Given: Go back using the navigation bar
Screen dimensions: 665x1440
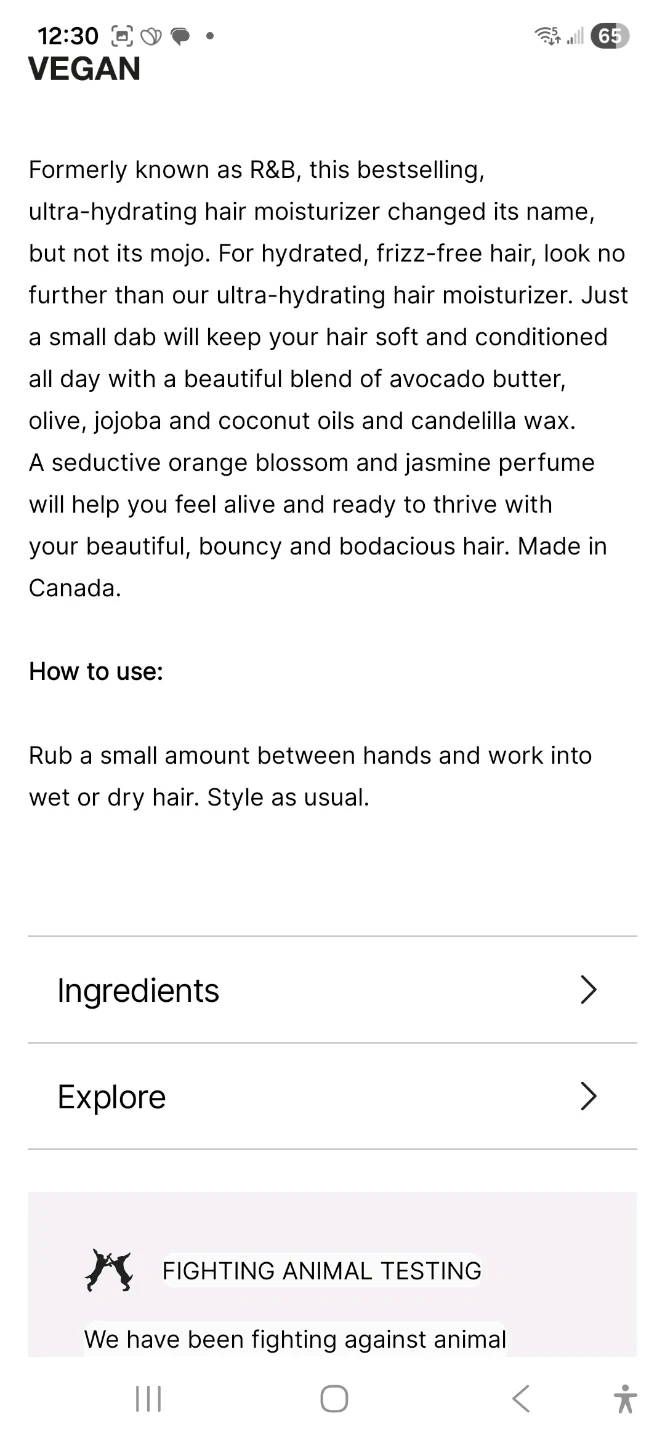Looking at the screenshot, I should [x=520, y=1398].
